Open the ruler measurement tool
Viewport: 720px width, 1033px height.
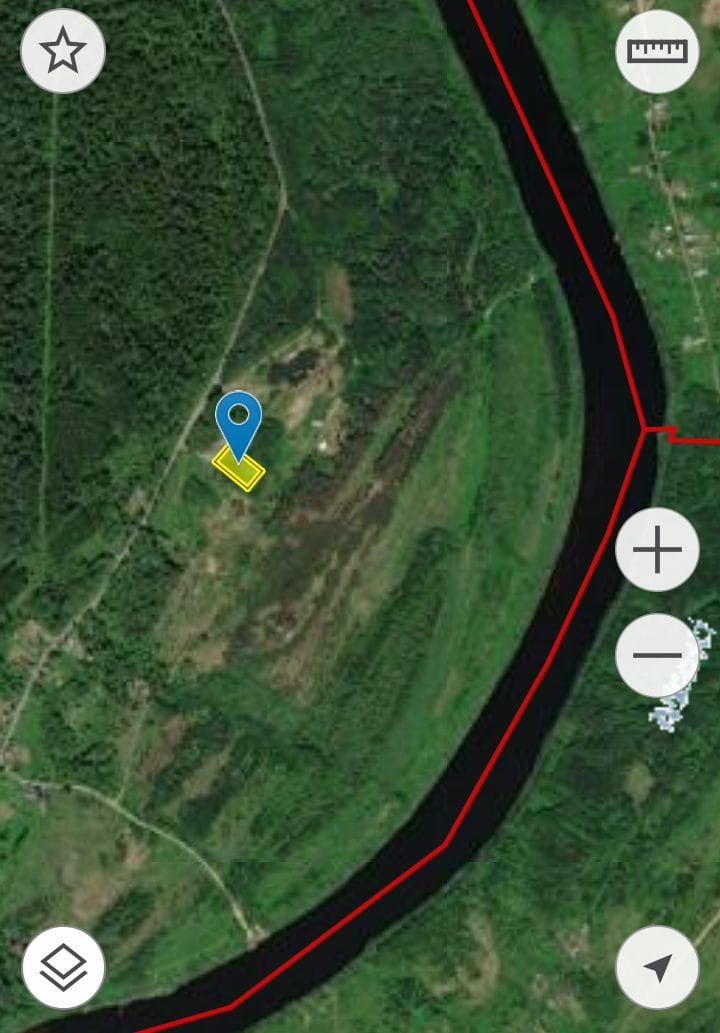tap(657, 51)
